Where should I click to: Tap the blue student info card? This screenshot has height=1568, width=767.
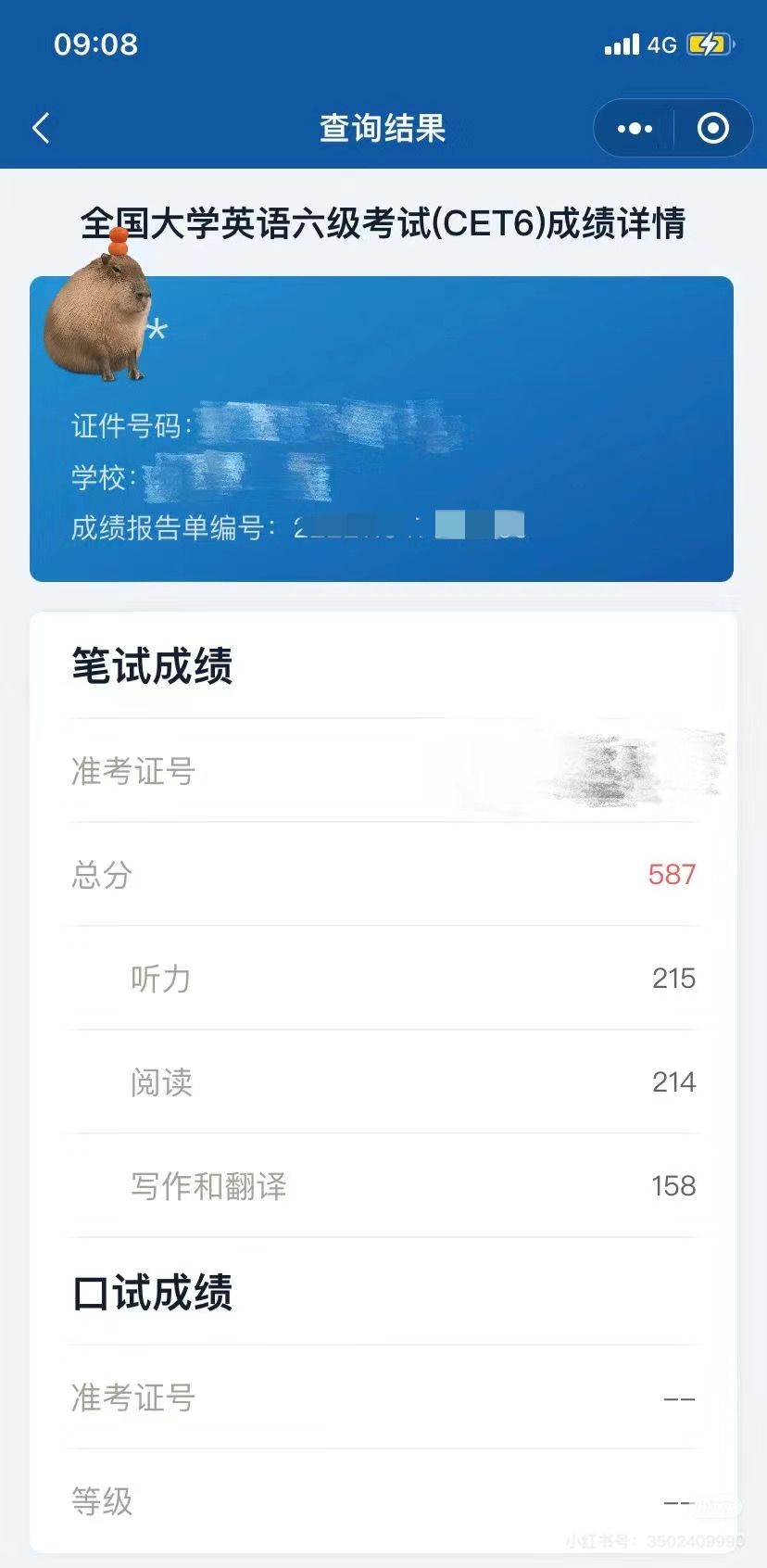[383, 424]
